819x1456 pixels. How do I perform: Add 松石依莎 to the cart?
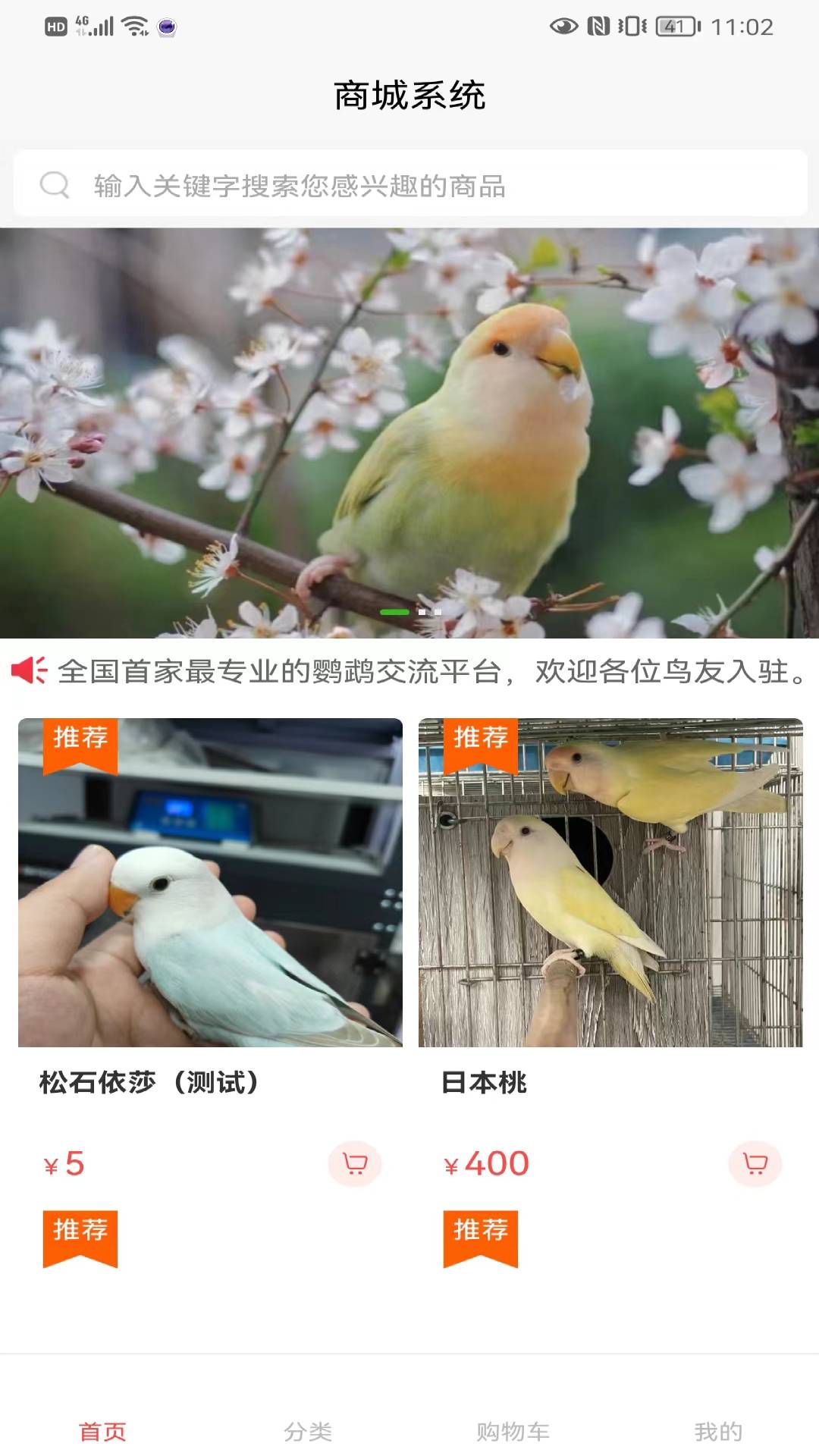pos(354,1163)
